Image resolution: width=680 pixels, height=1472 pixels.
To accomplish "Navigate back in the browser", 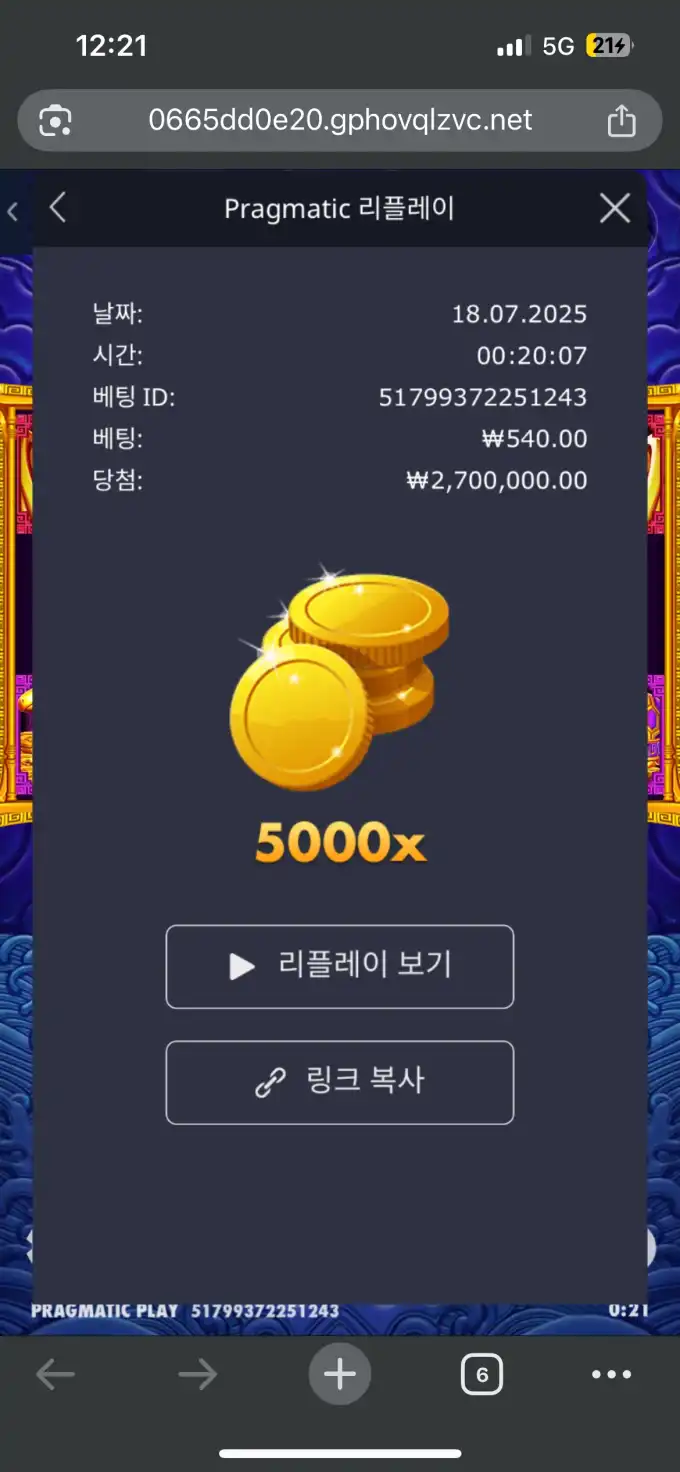I will [55, 1375].
